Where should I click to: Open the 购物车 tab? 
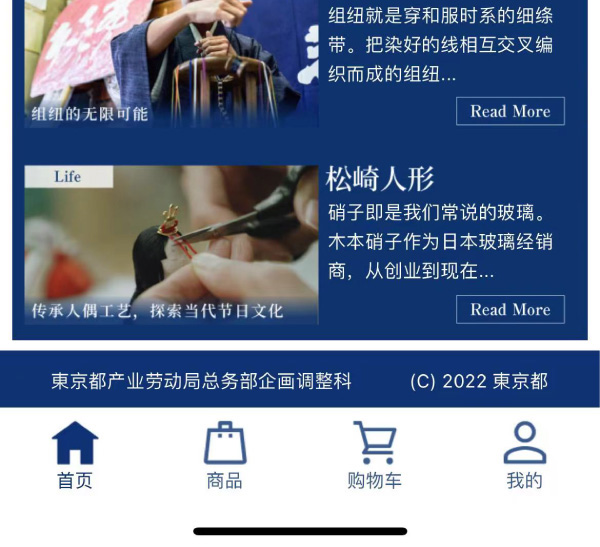pyautogui.click(x=374, y=456)
